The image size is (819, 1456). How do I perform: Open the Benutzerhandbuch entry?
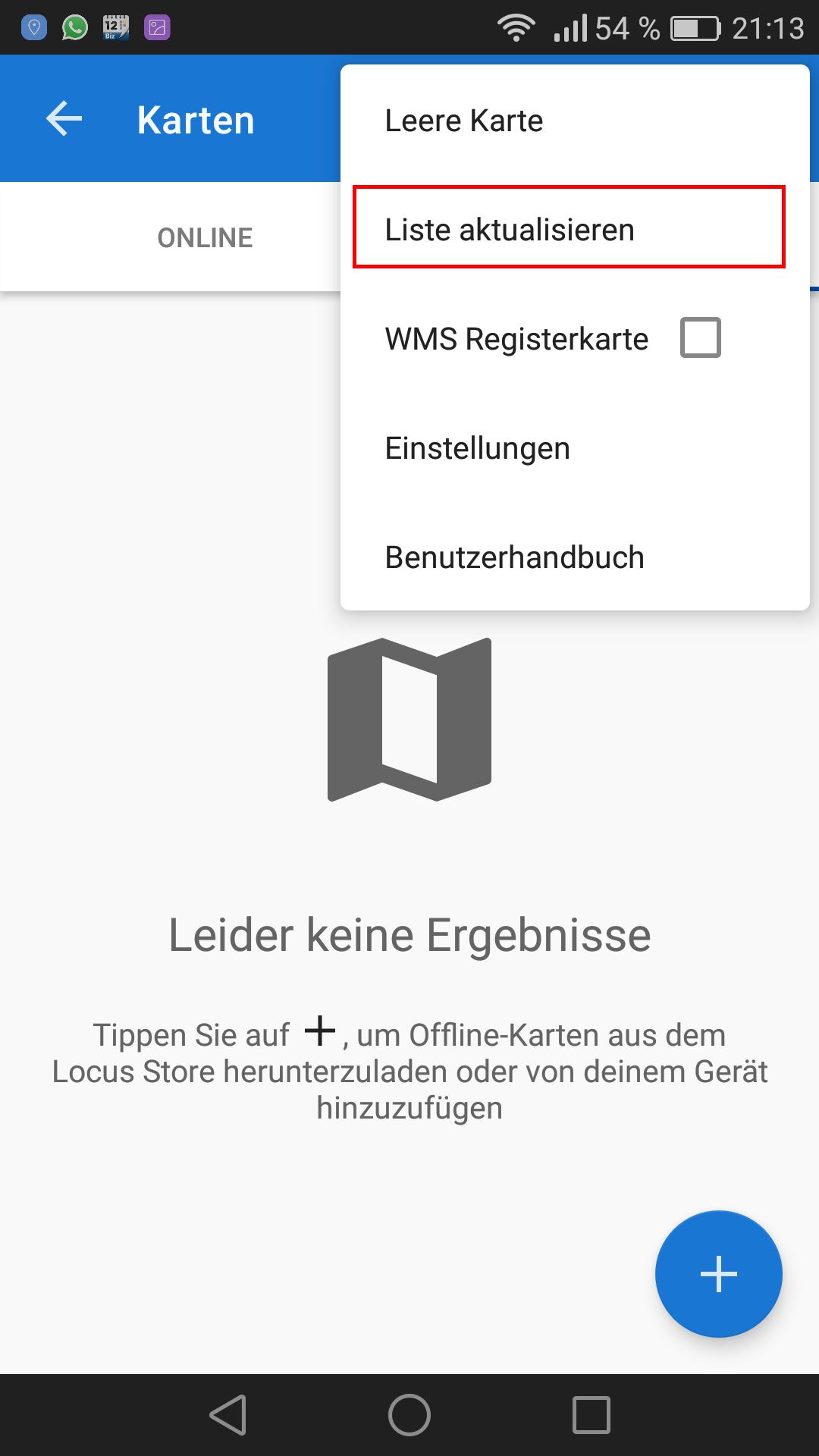click(514, 557)
